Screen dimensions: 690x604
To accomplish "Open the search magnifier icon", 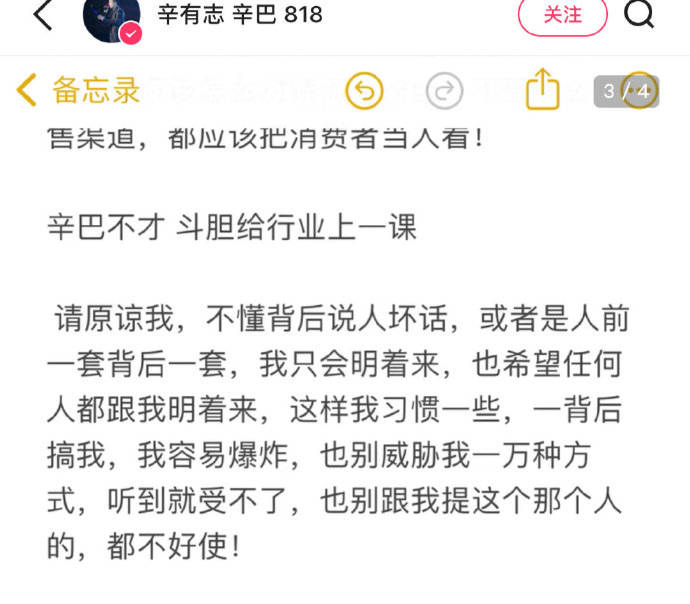I will pyautogui.click(x=639, y=14).
